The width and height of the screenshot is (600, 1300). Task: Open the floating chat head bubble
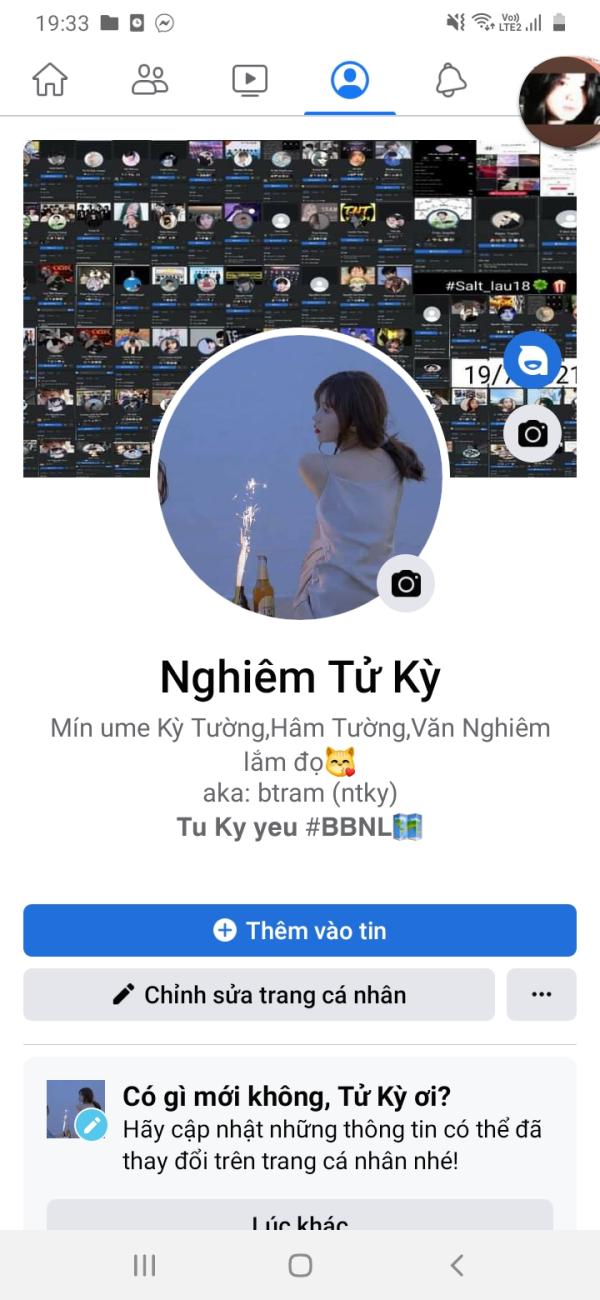(562, 102)
